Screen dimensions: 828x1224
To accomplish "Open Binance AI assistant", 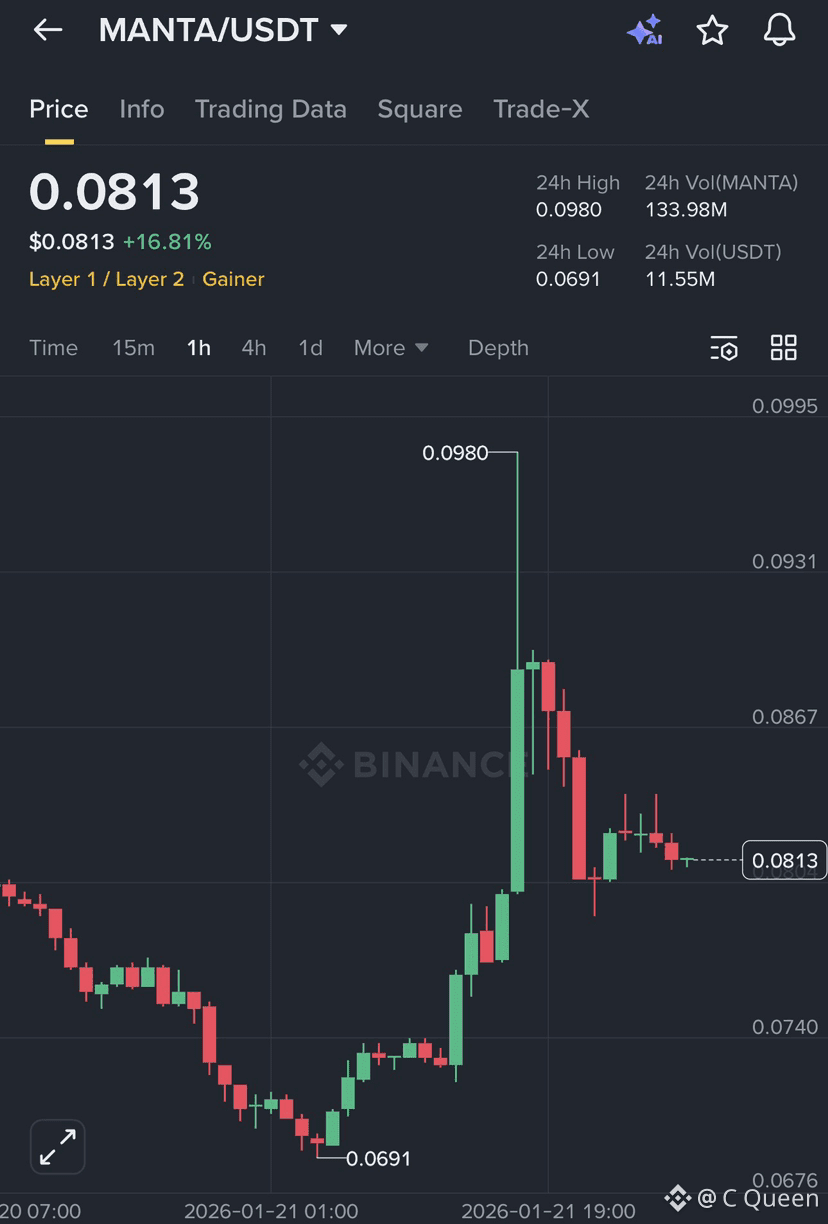I will [x=645, y=30].
